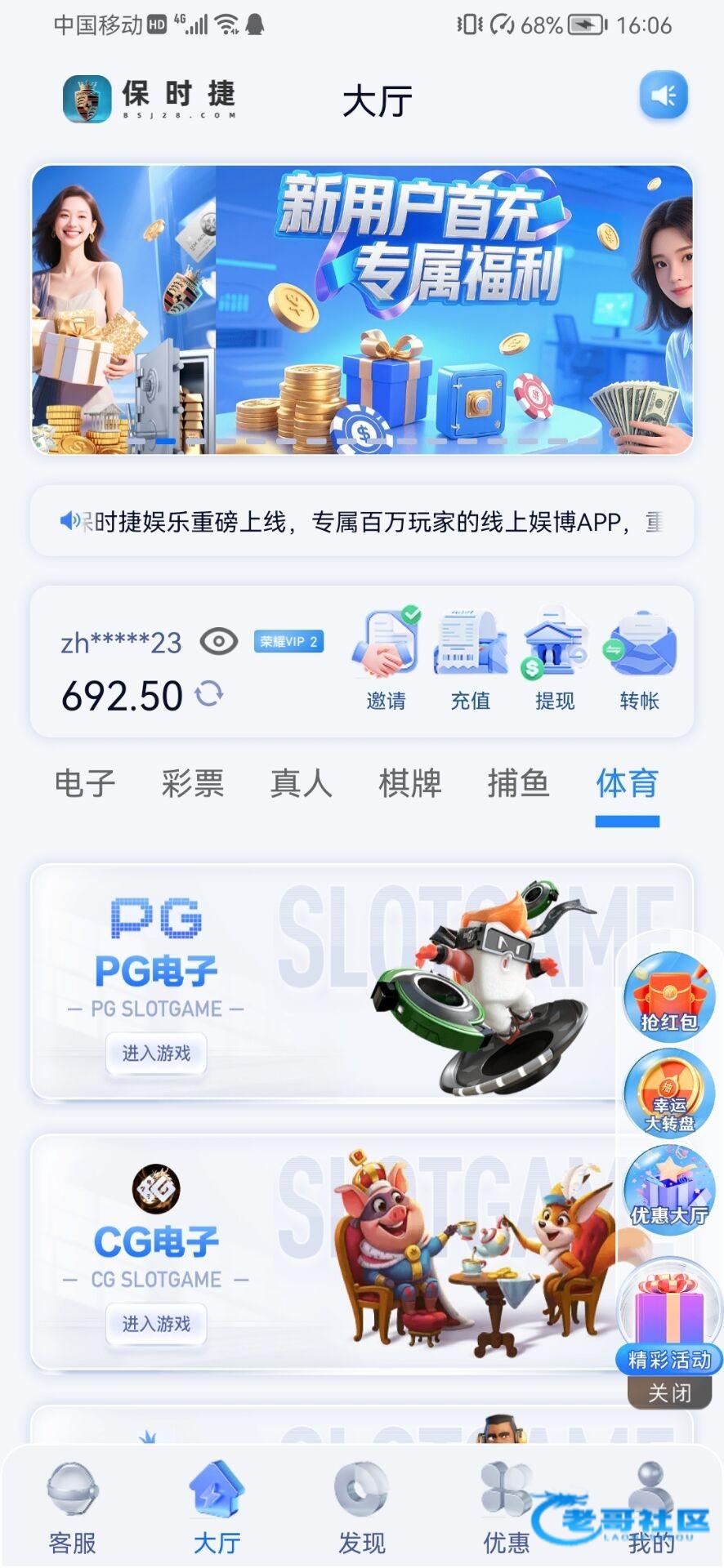Switch to the 彩票 category tab
The width and height of the screenshot is (724, 1568).
tap(193, 784)
